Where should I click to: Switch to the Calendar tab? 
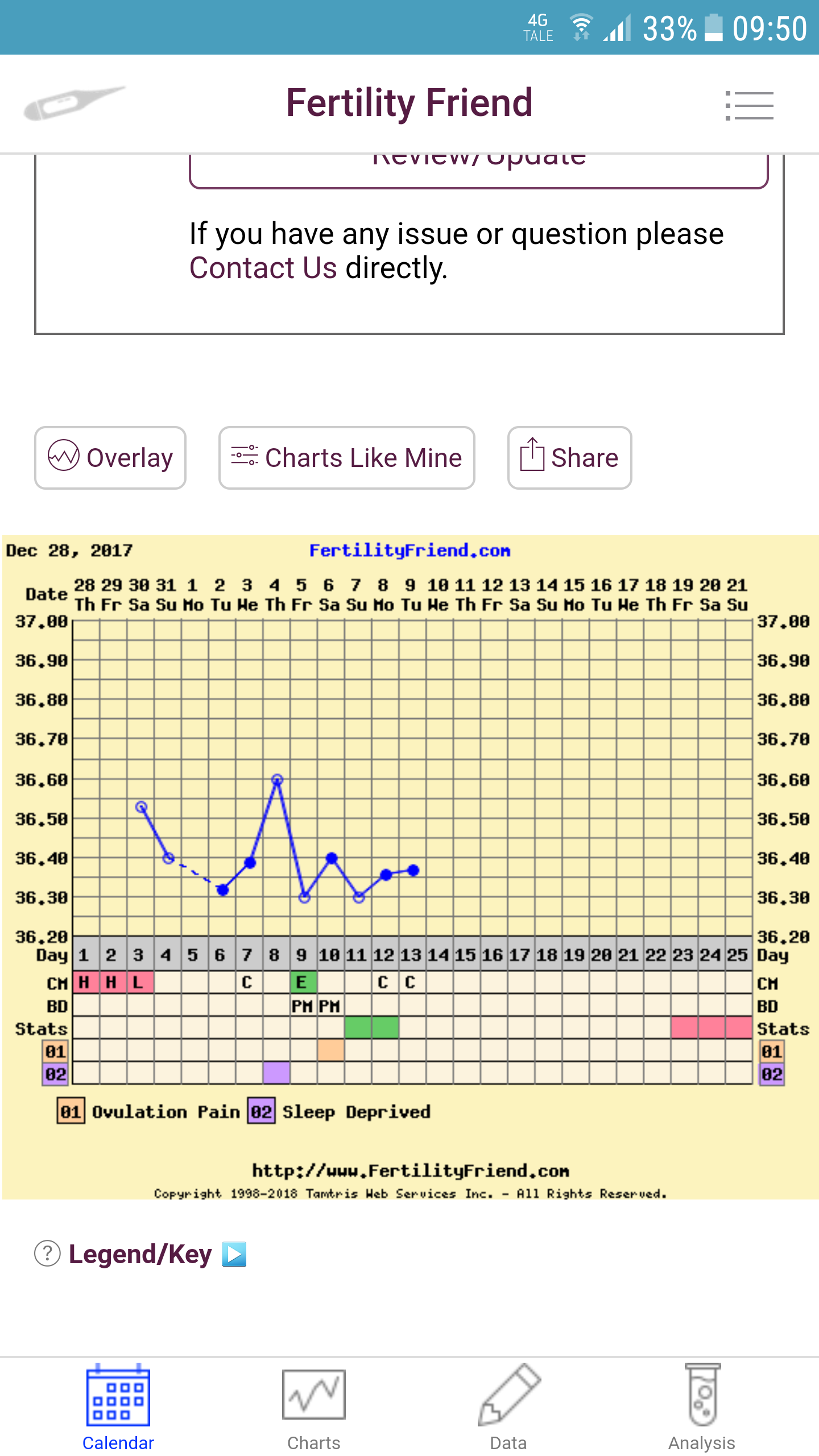tap(118, 1407)
